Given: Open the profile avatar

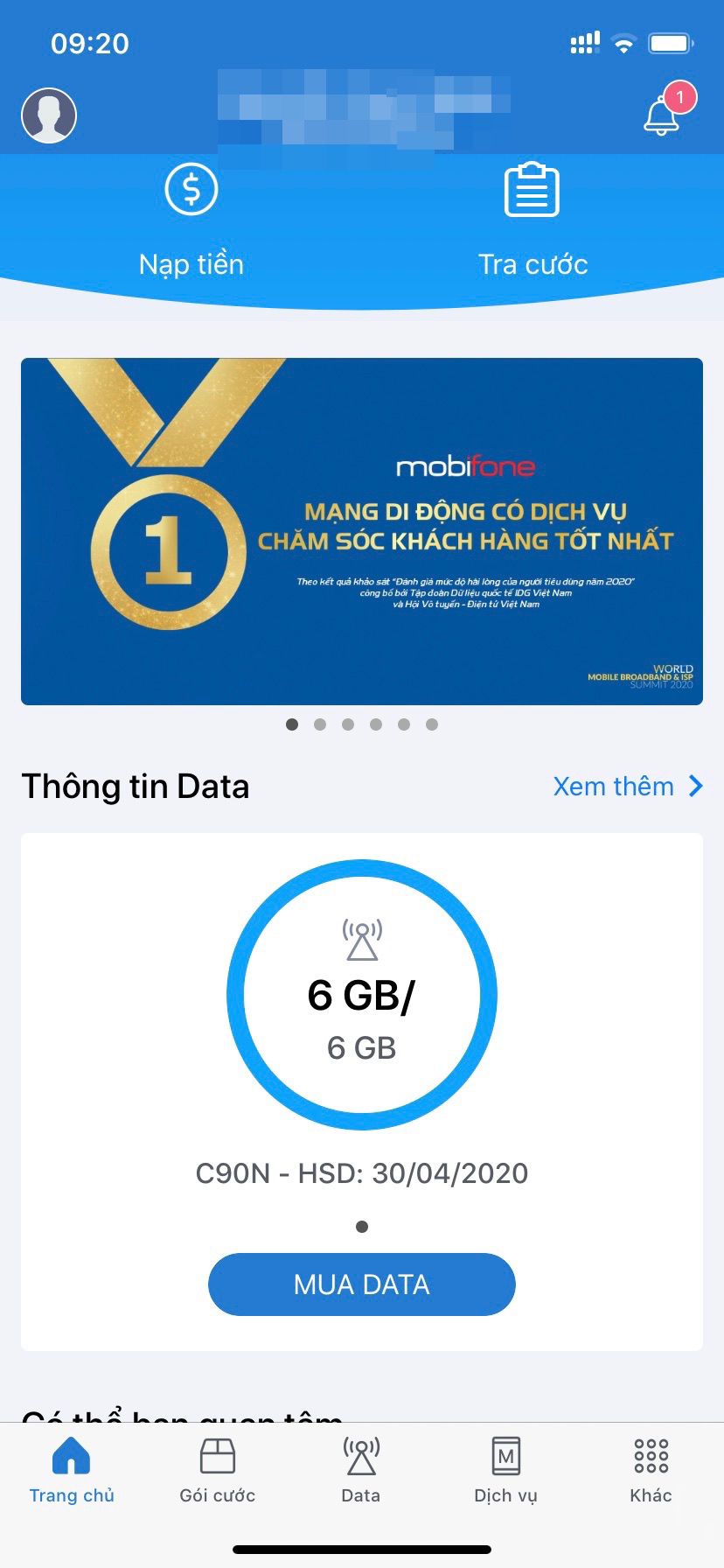Looking at the screenshot, I should click(x=49, y=115).
